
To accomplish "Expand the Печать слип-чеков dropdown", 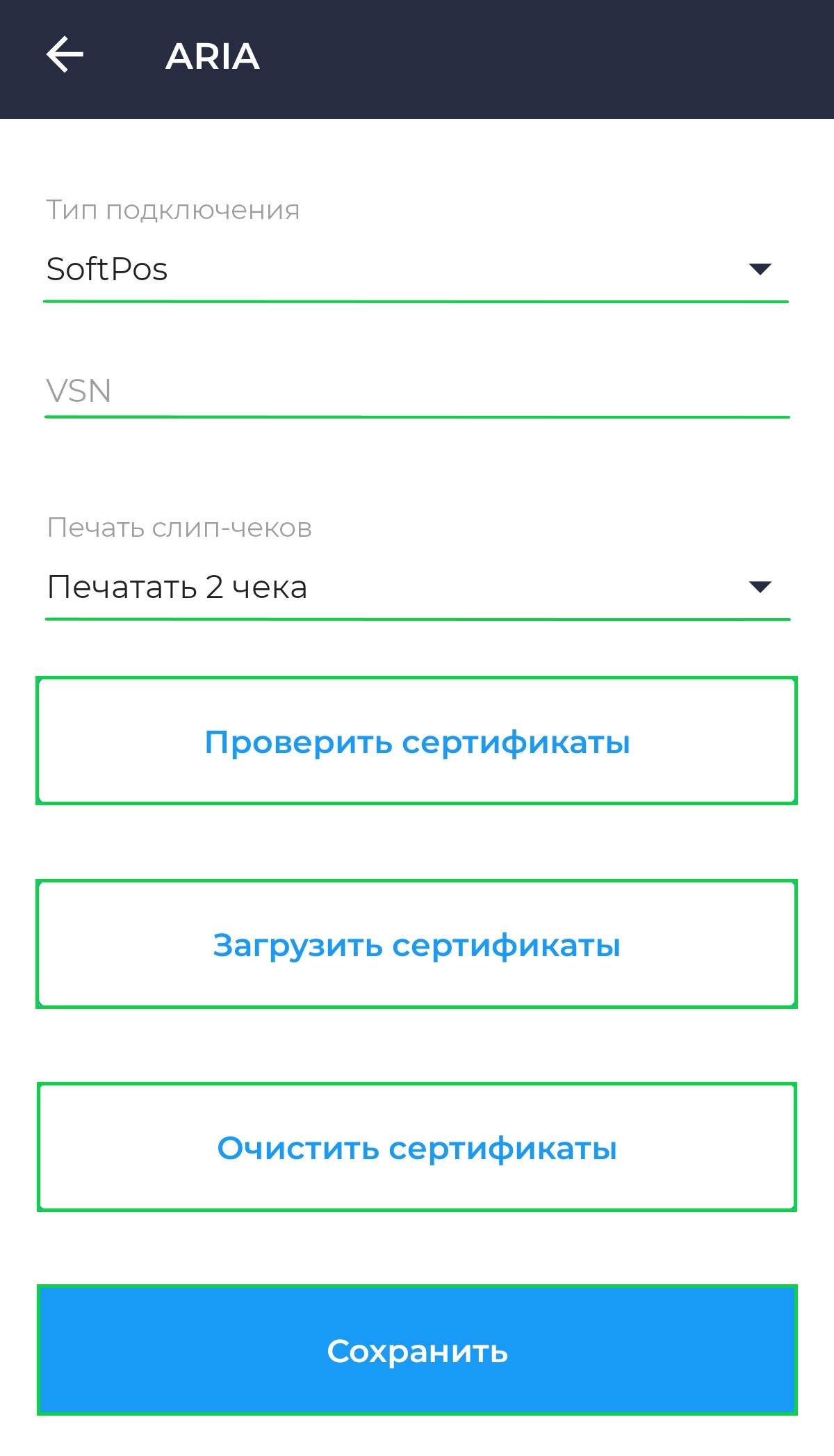I will click(x=418, y=588).
